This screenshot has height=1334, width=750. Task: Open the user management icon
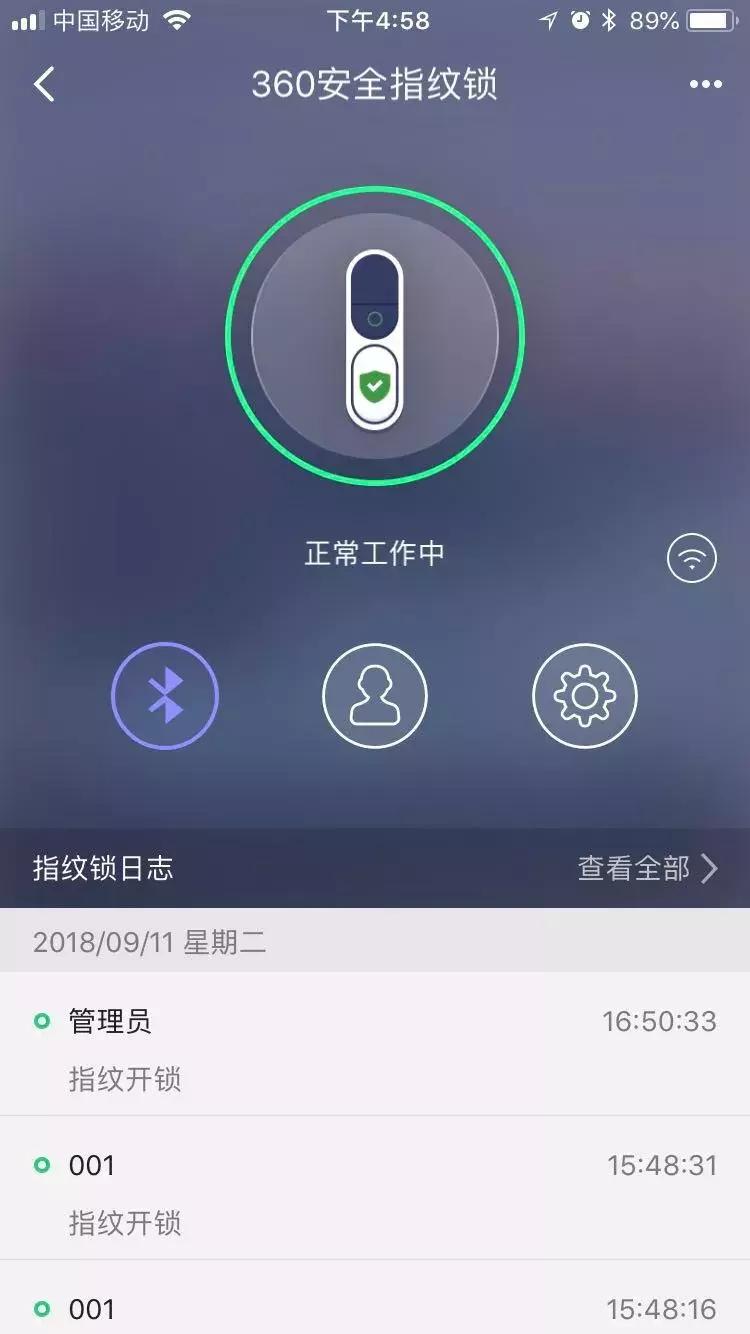click(x=375, y=695)
